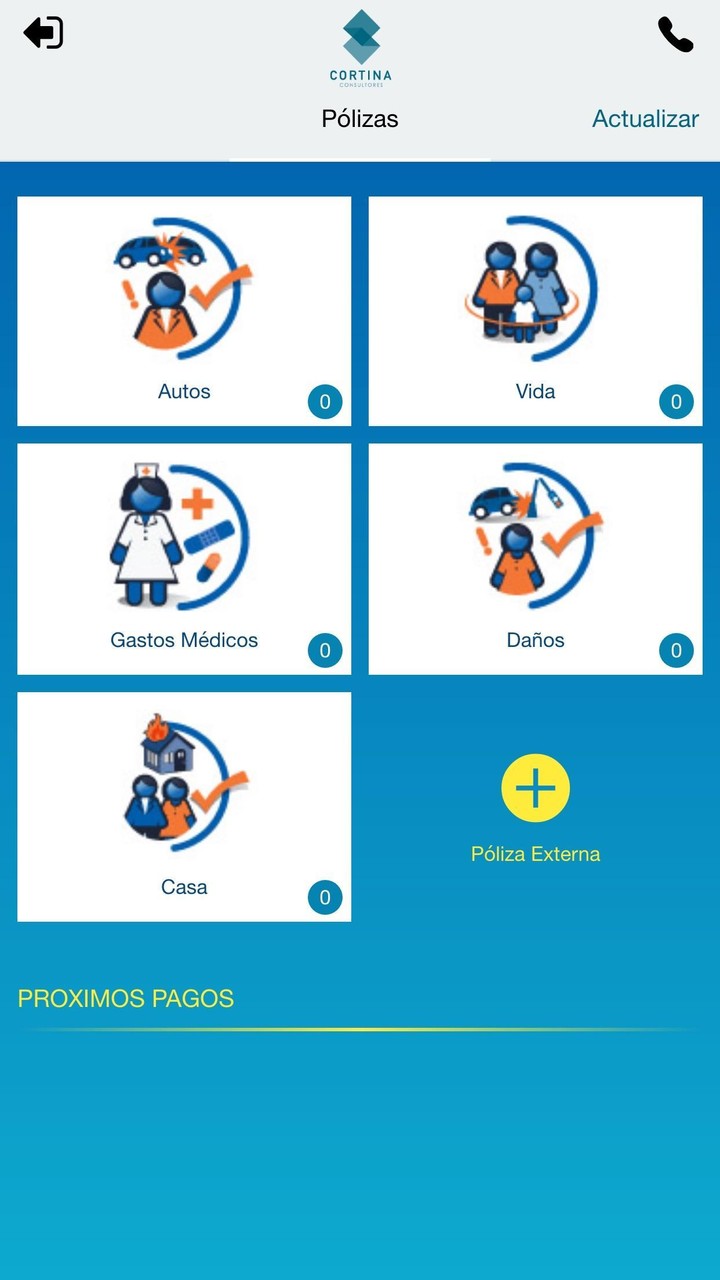Select the Daños policies card
720x1280 pixels.
coord(535,559)
